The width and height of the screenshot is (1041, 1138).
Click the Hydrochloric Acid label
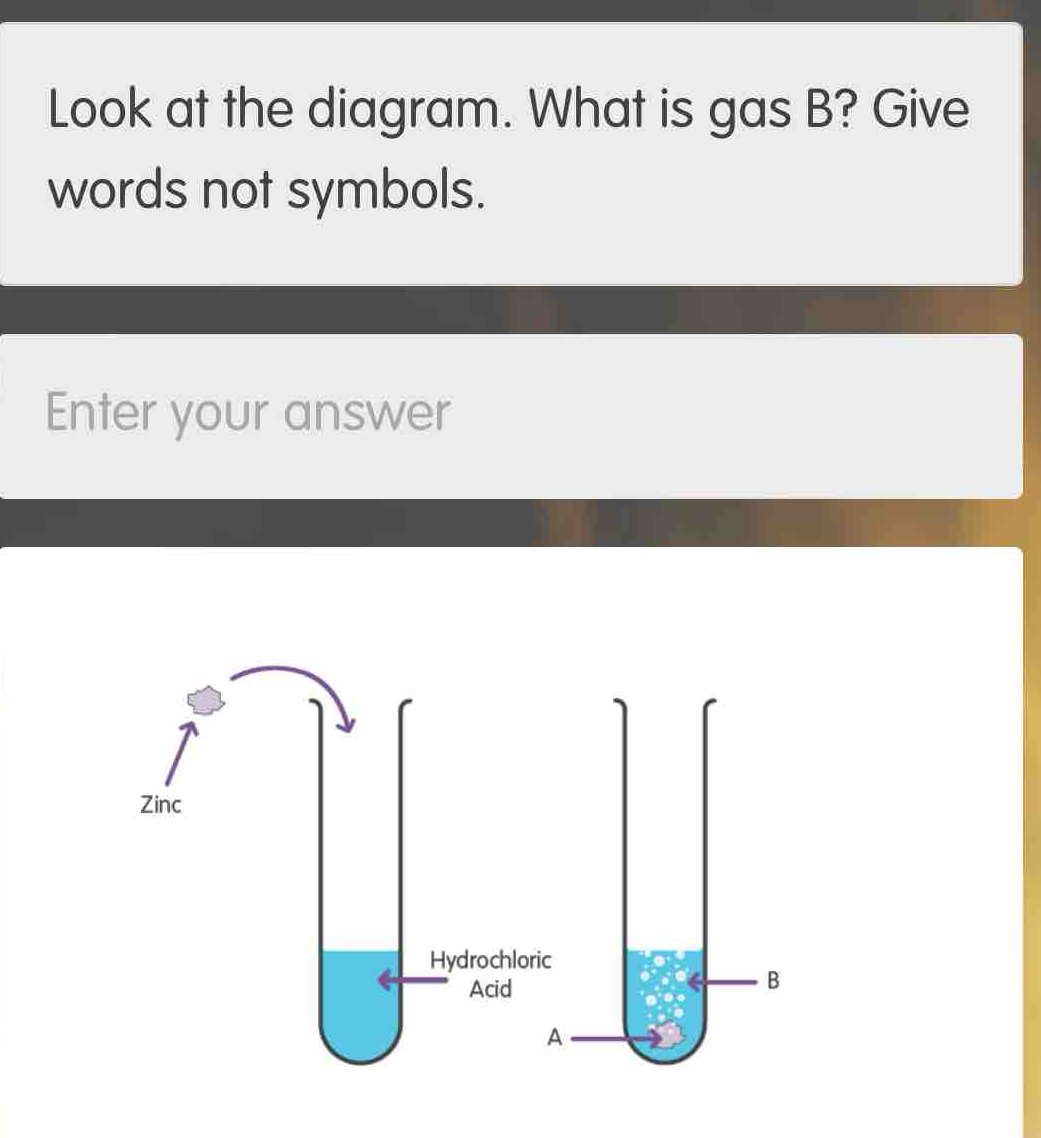click(491, 975)
